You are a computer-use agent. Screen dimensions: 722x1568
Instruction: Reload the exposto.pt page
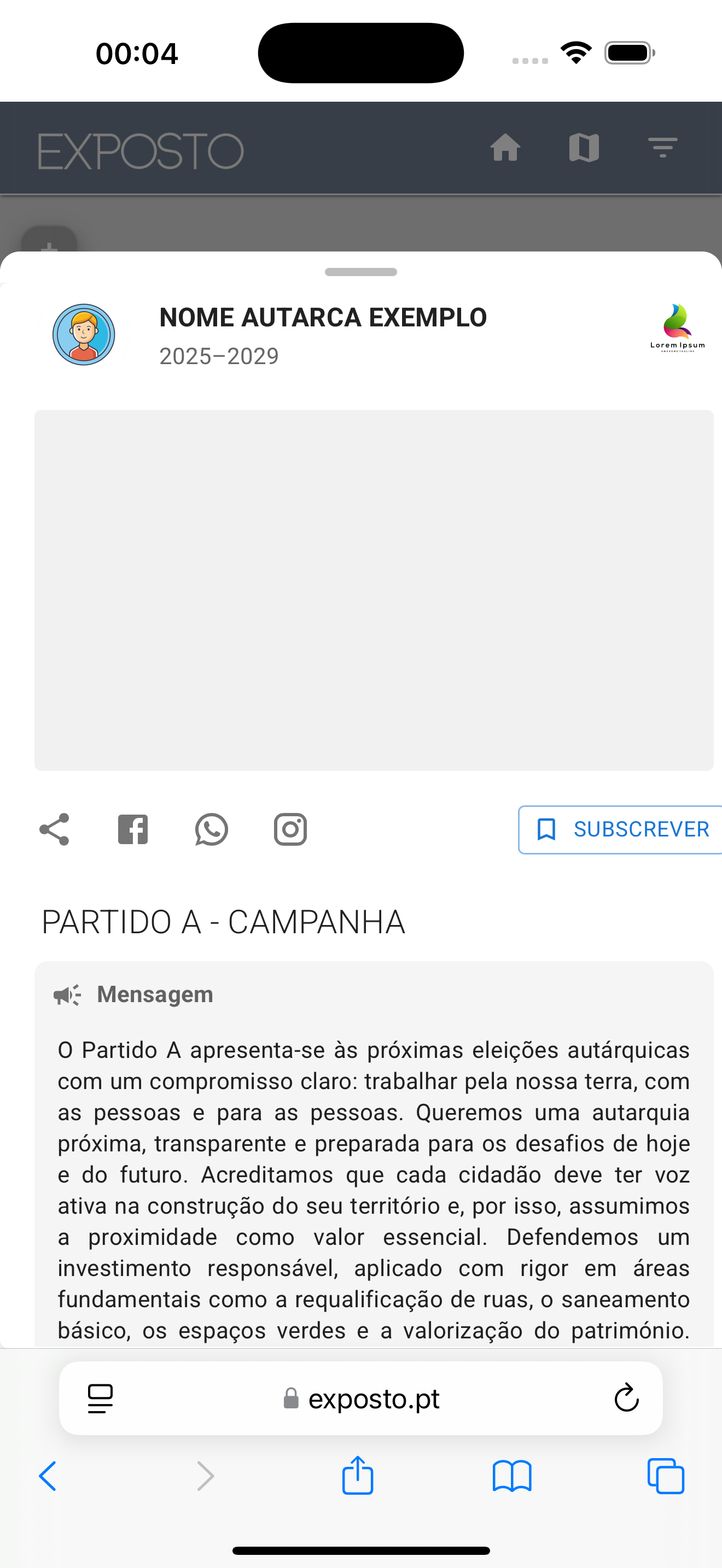[x=626, y=1398]
